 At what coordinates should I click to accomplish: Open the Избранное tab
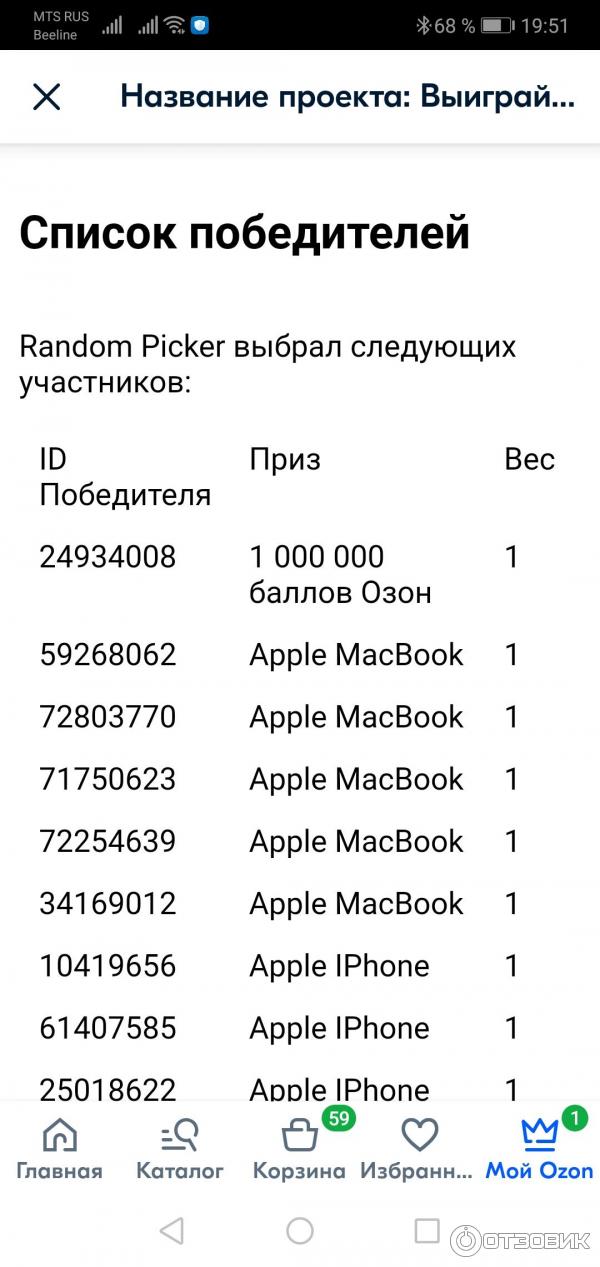pyautogui.click(x=418, y=1149)
